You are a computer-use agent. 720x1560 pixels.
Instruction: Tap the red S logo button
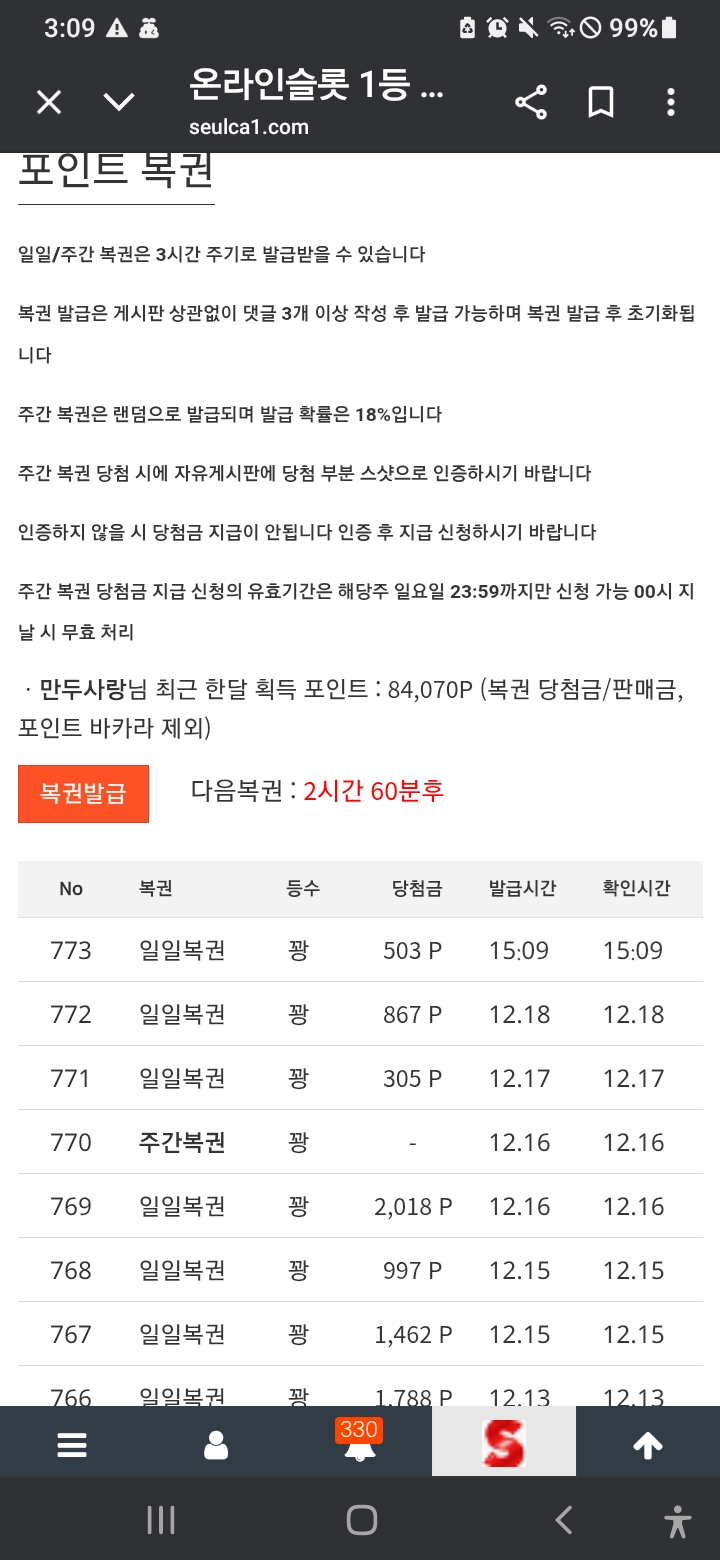(504, 1445)
